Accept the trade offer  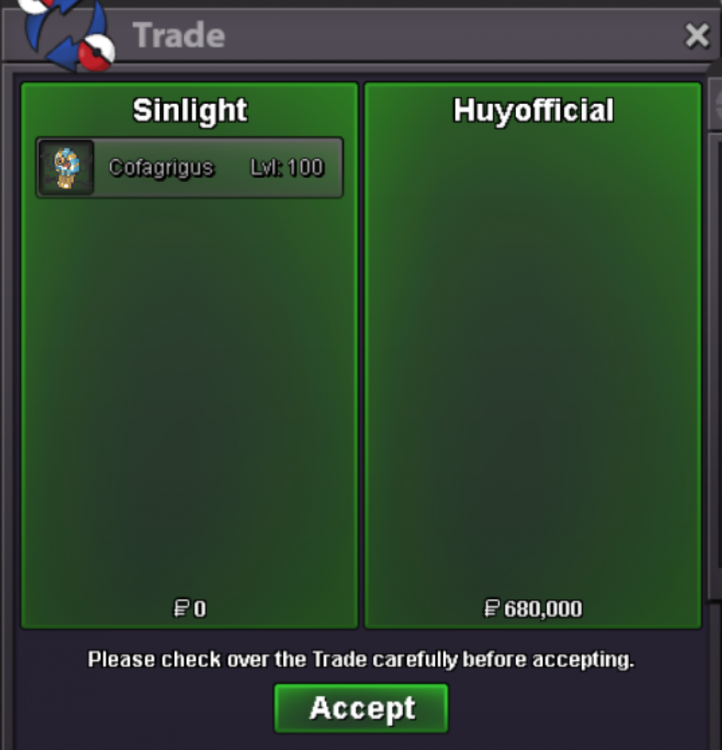click(361, 708)
